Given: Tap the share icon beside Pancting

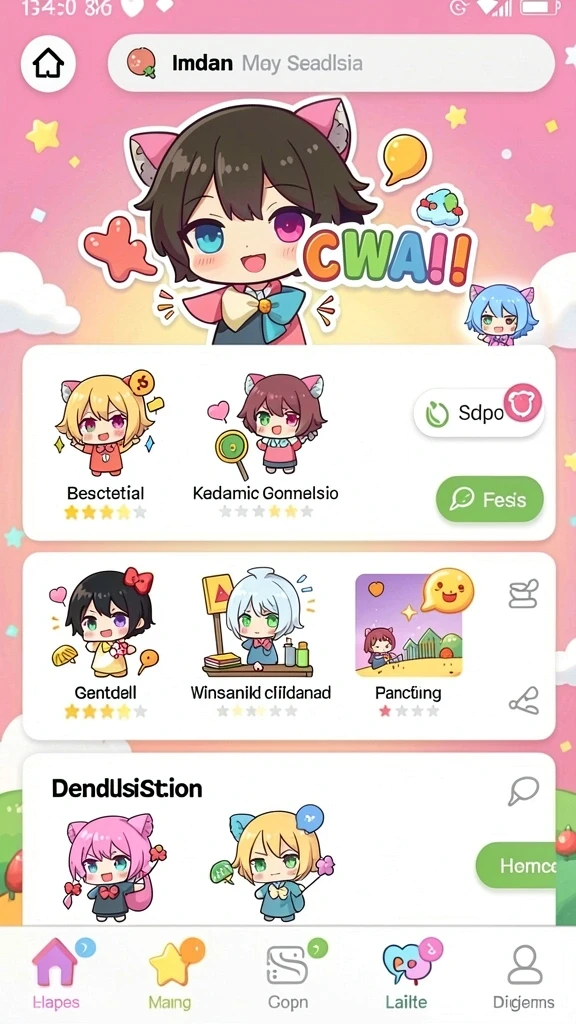Looking at the screenshot, I should tap(524, 700).
